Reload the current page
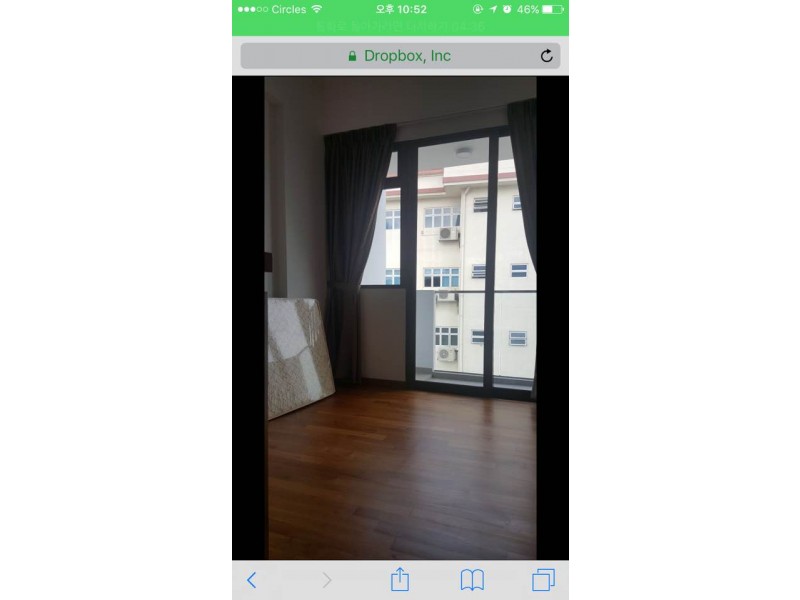The image size is (800, 600). (x=546, y=56)
